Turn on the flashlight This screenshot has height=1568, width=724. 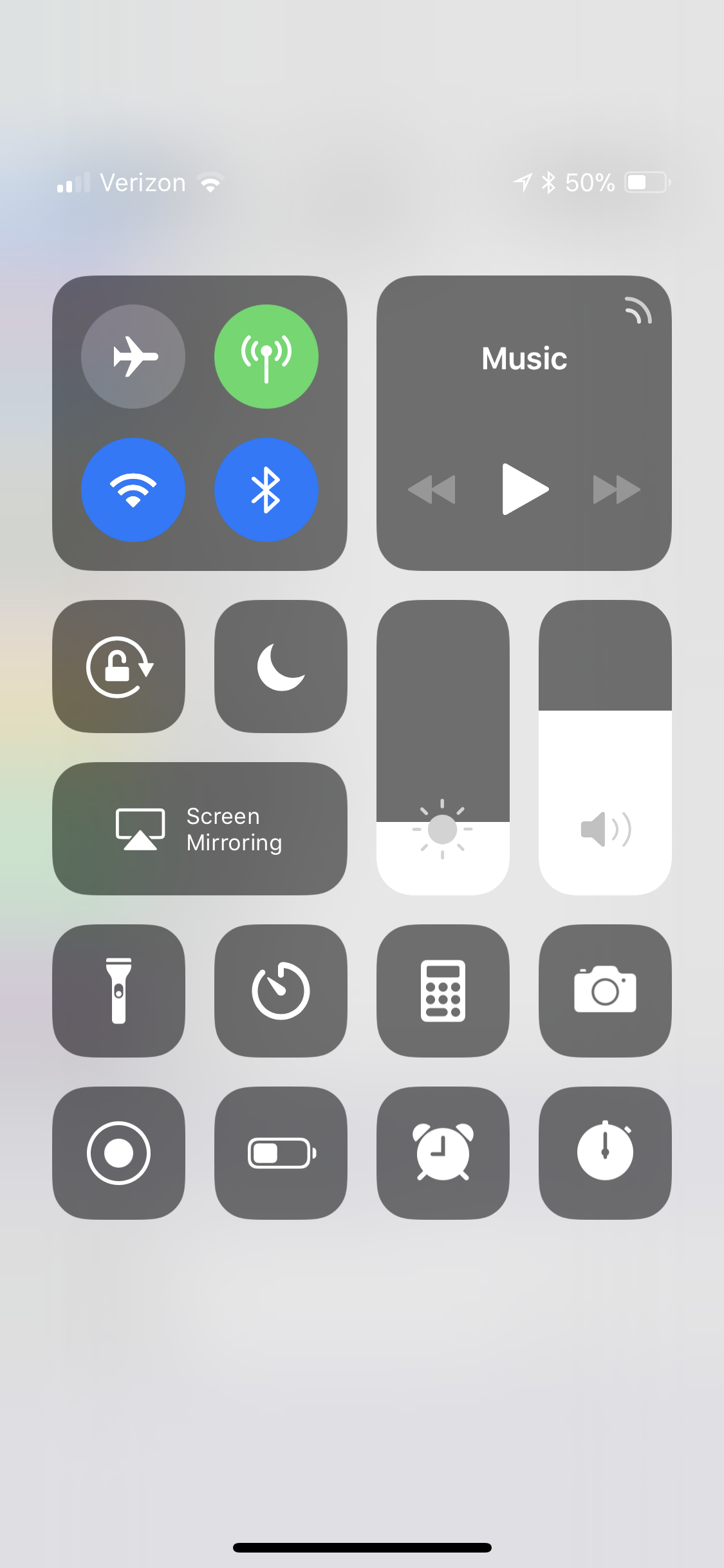point(119,991)
